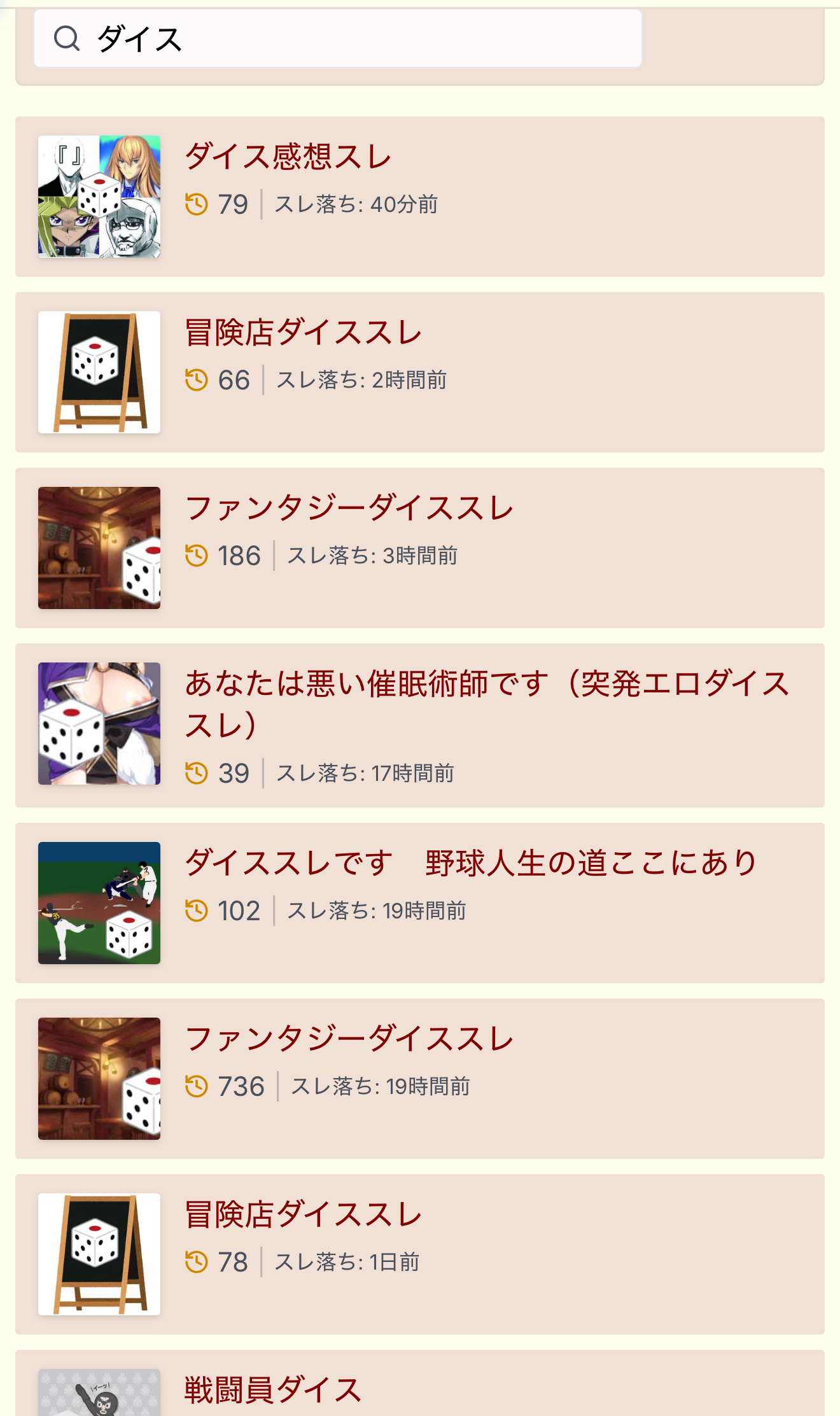
Task: Tap the search box containing ダイス
Action: tap(337, 39)
